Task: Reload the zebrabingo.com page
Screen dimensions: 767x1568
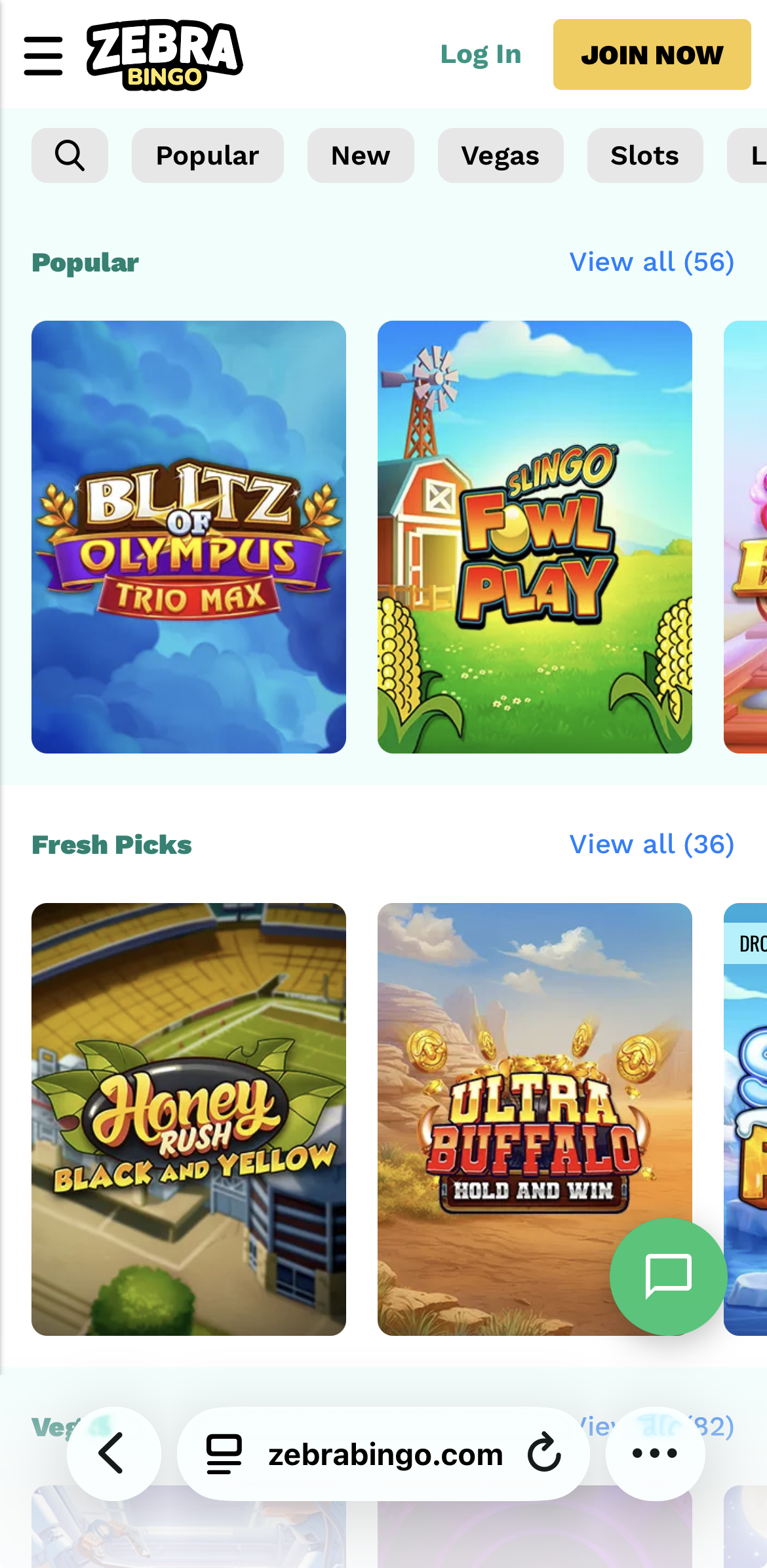Action: 544,1453
